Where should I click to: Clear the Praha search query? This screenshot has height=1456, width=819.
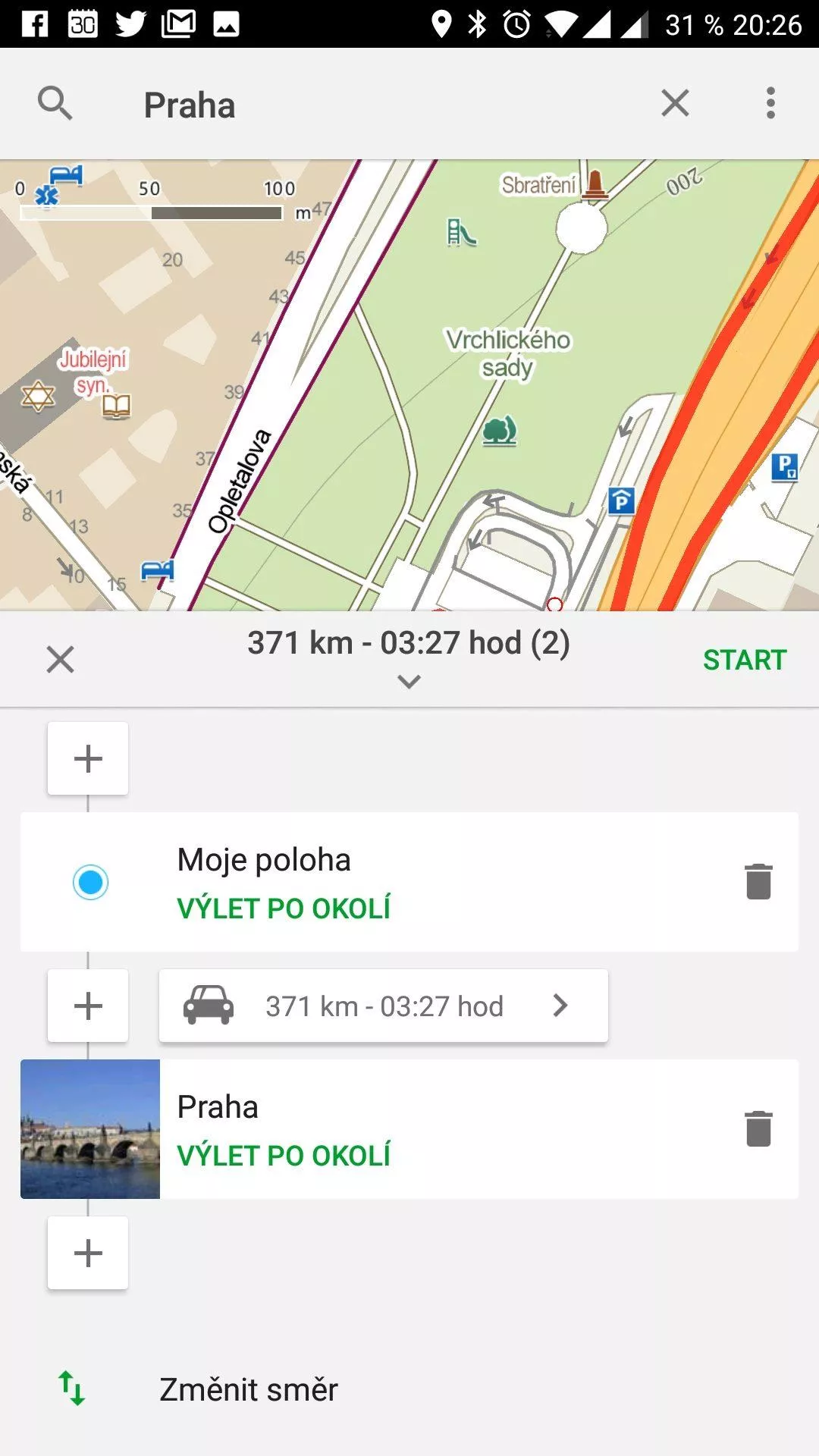[675, 103]
